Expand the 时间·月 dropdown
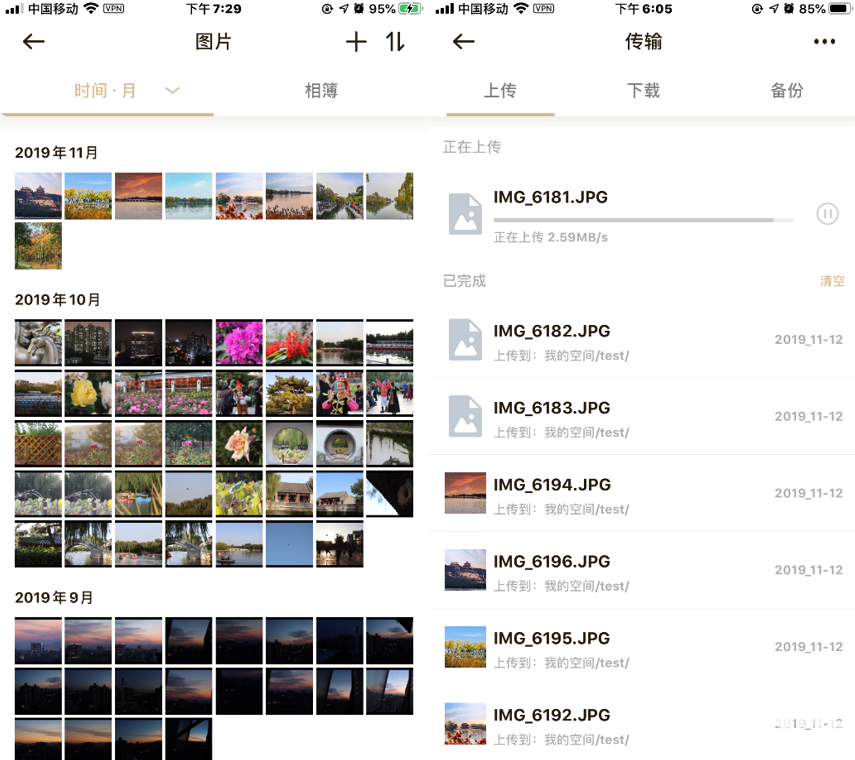Screen dimensions: 855x760 [172, 91]
